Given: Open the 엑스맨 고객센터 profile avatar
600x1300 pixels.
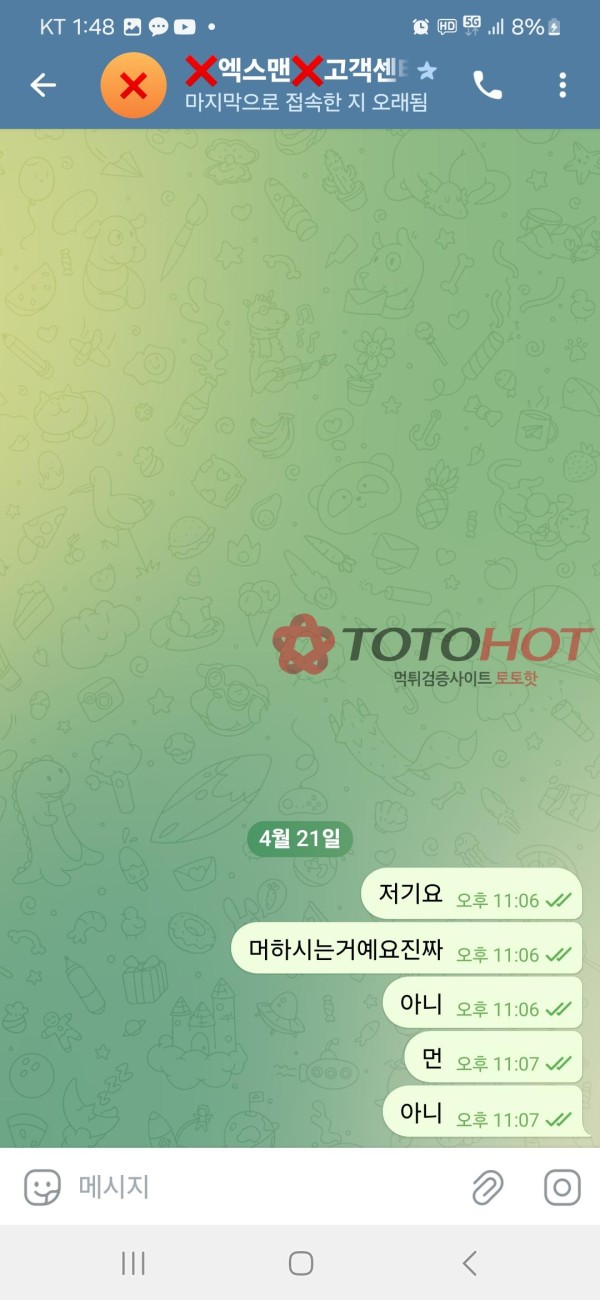Looking at the screenshot, I should (133, 86).
